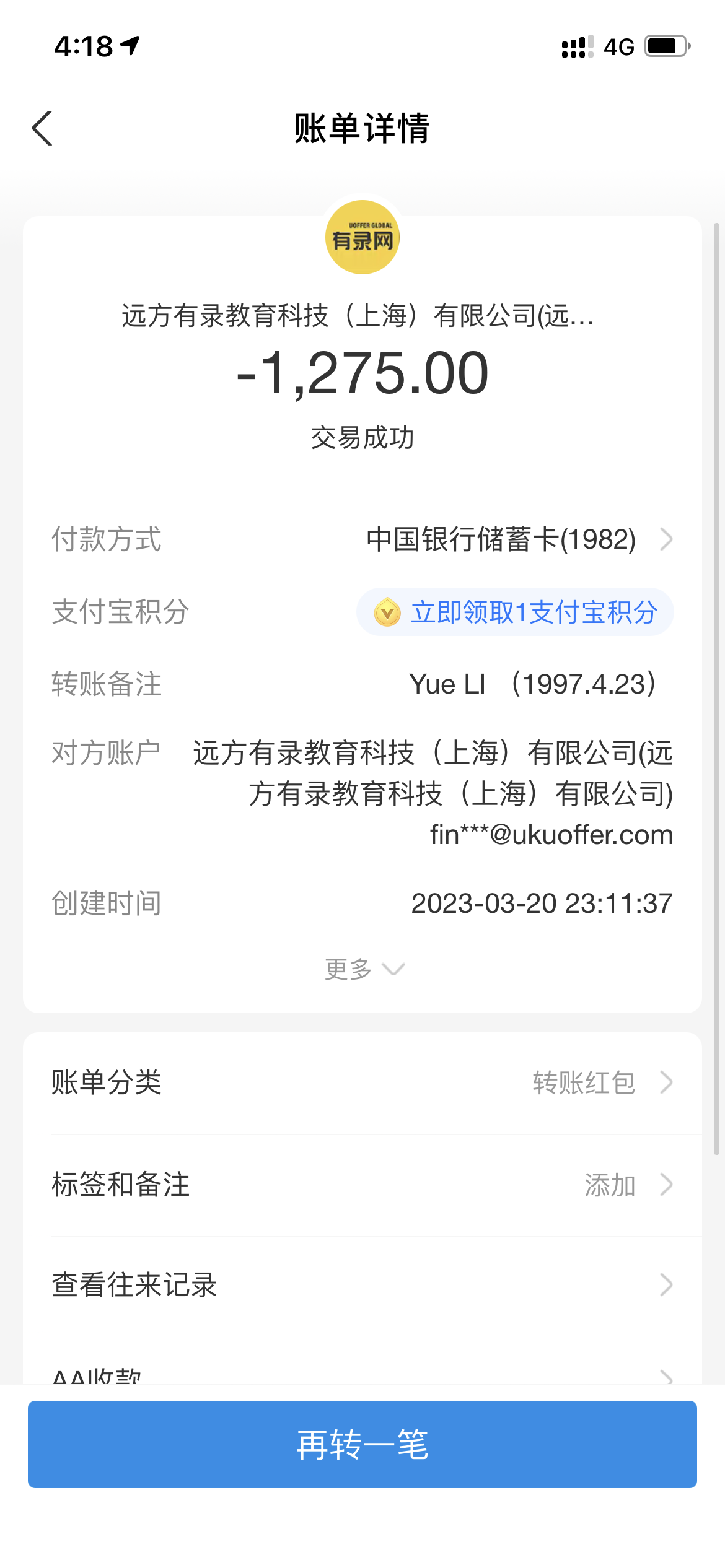The height and width of the screenshot is (1568, 725).
Task: Open the 账单分类 category row
Action: click(x=362, y=1083)
